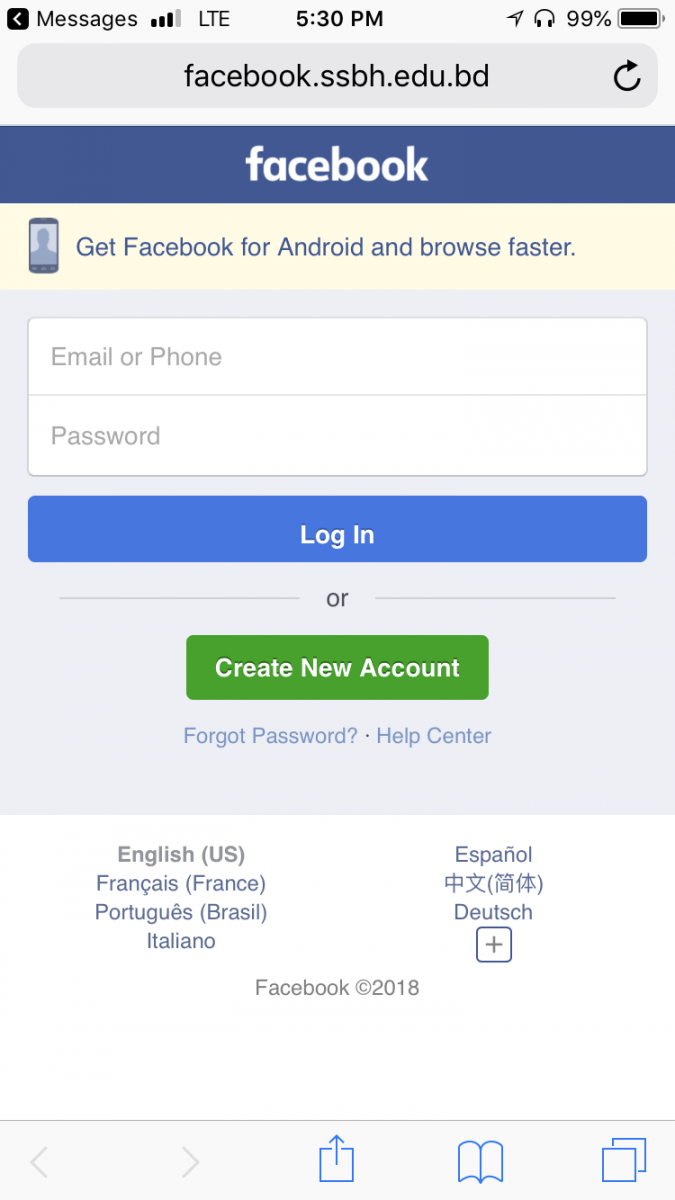Image resolution: width=675 pixels, height=1200 pixels.
Task: Switch language to Español
Action: coord(494,854)
